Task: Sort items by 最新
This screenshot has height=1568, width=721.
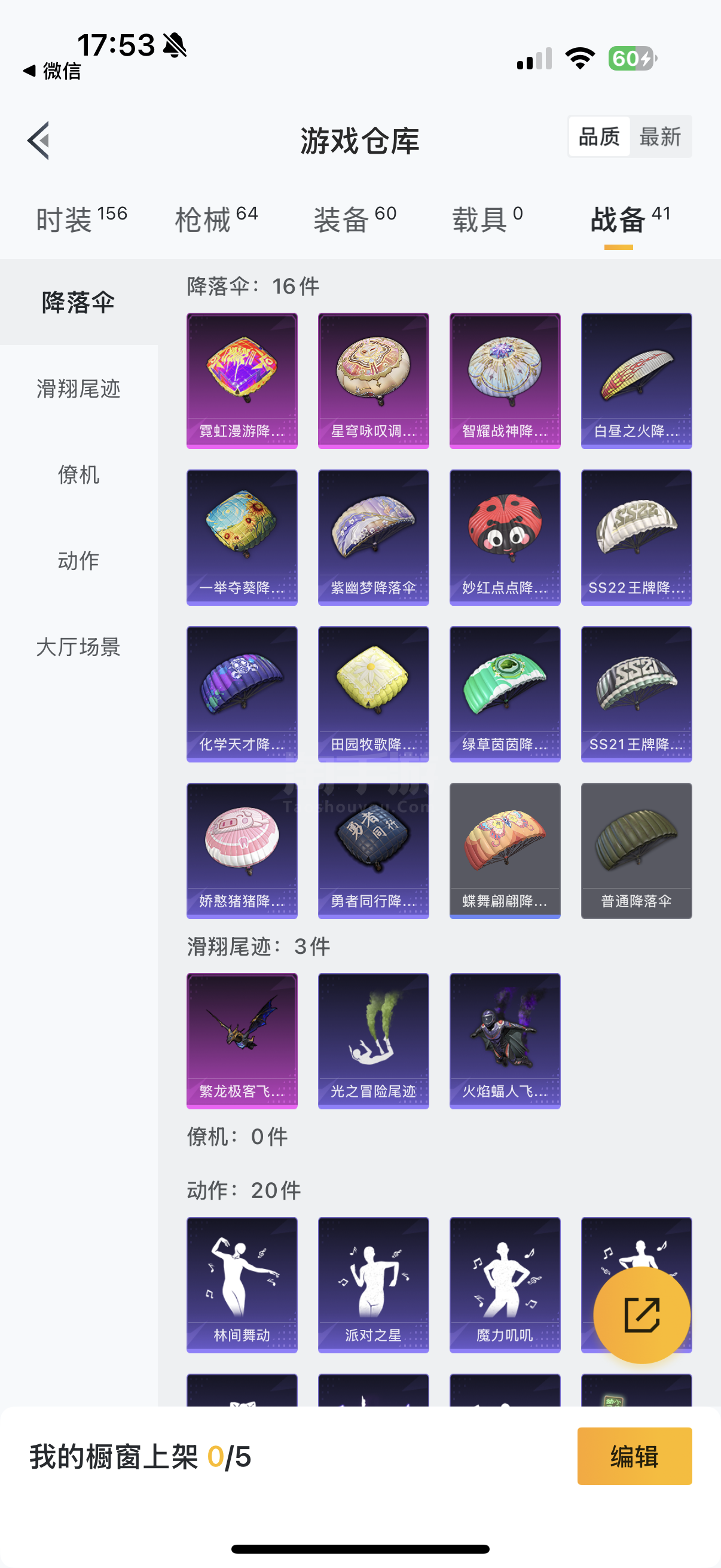Action: pyautogui.click(x=659, y=137)
